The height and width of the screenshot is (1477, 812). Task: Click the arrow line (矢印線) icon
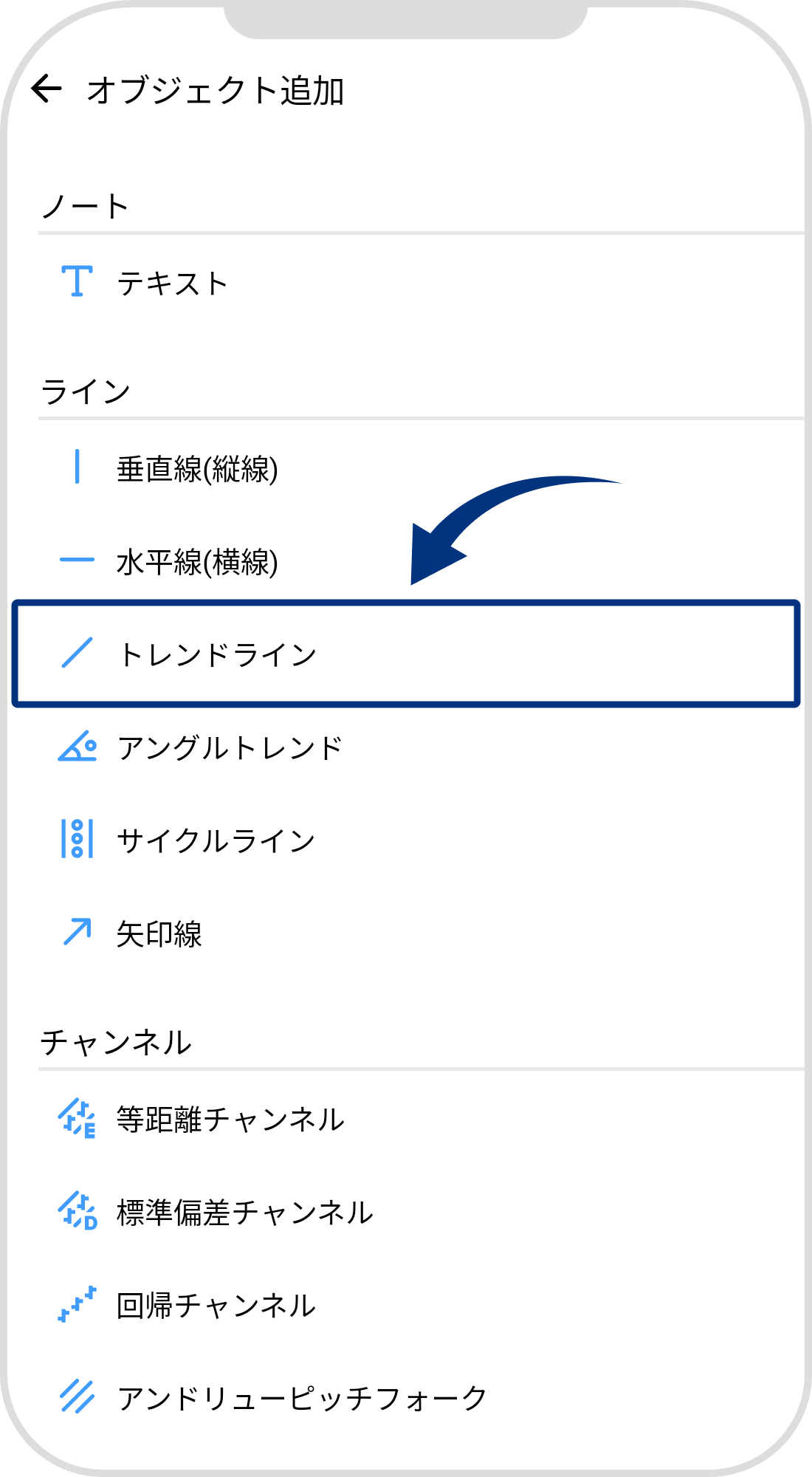coord(78,932)
